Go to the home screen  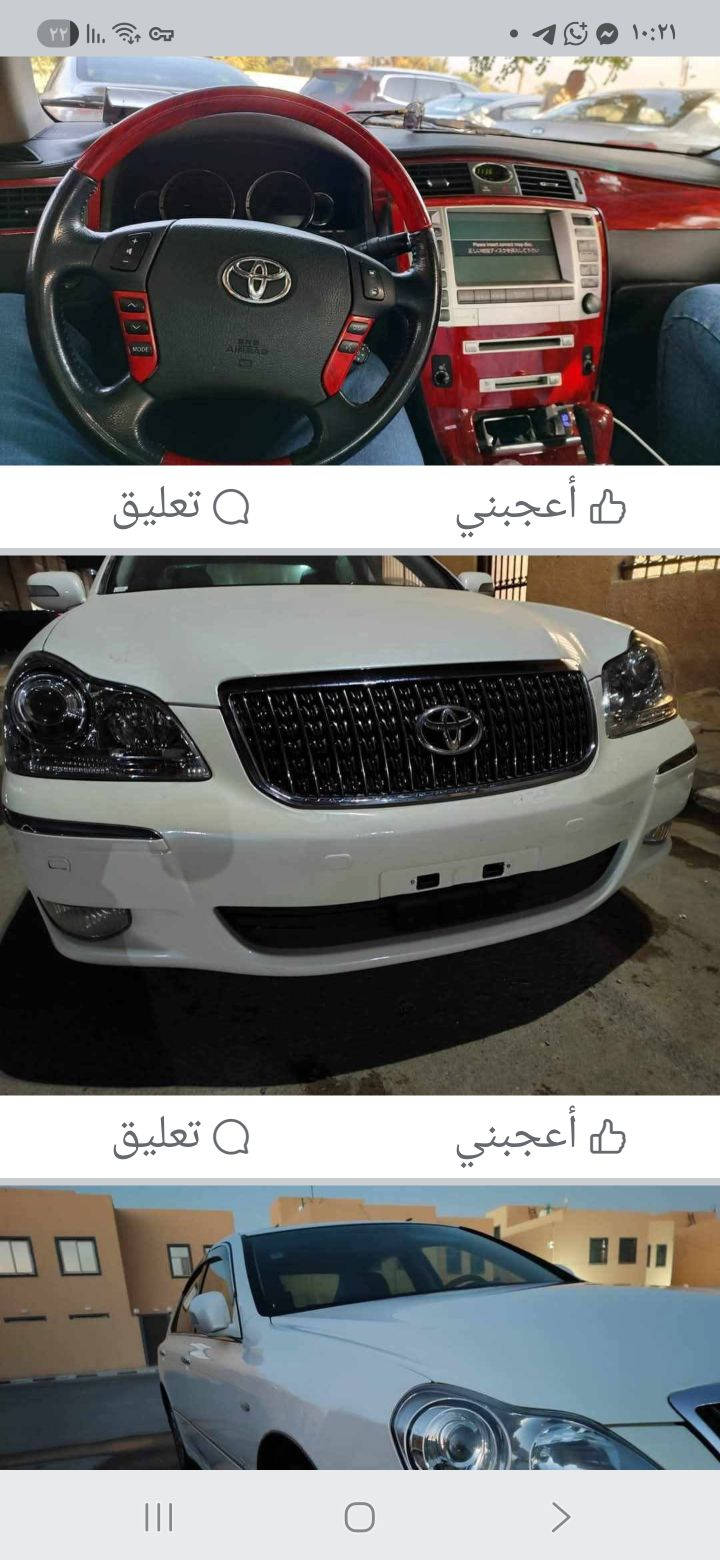(x=360, y=1517)
